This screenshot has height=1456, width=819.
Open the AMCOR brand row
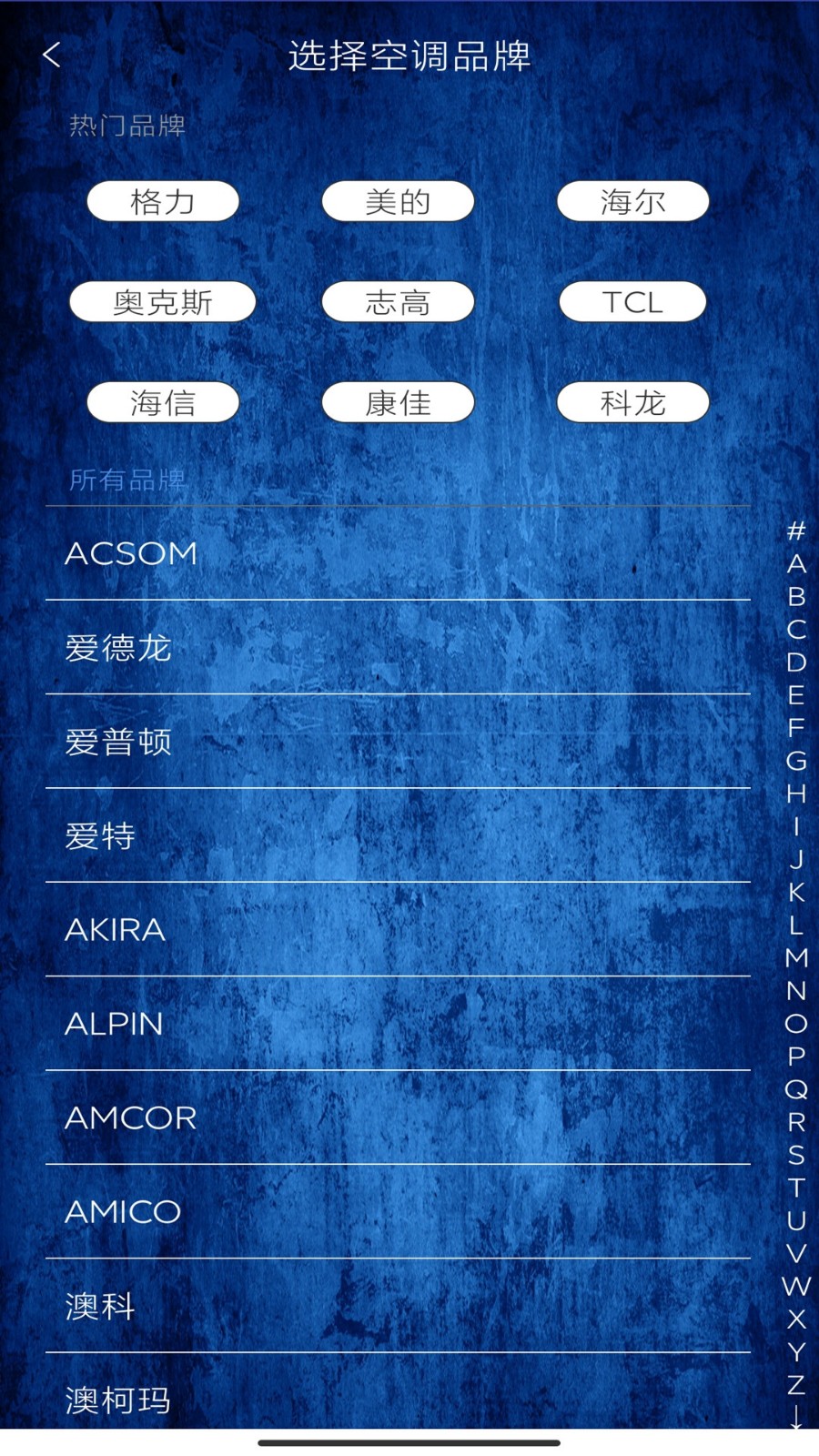[x=398, y=1117]
